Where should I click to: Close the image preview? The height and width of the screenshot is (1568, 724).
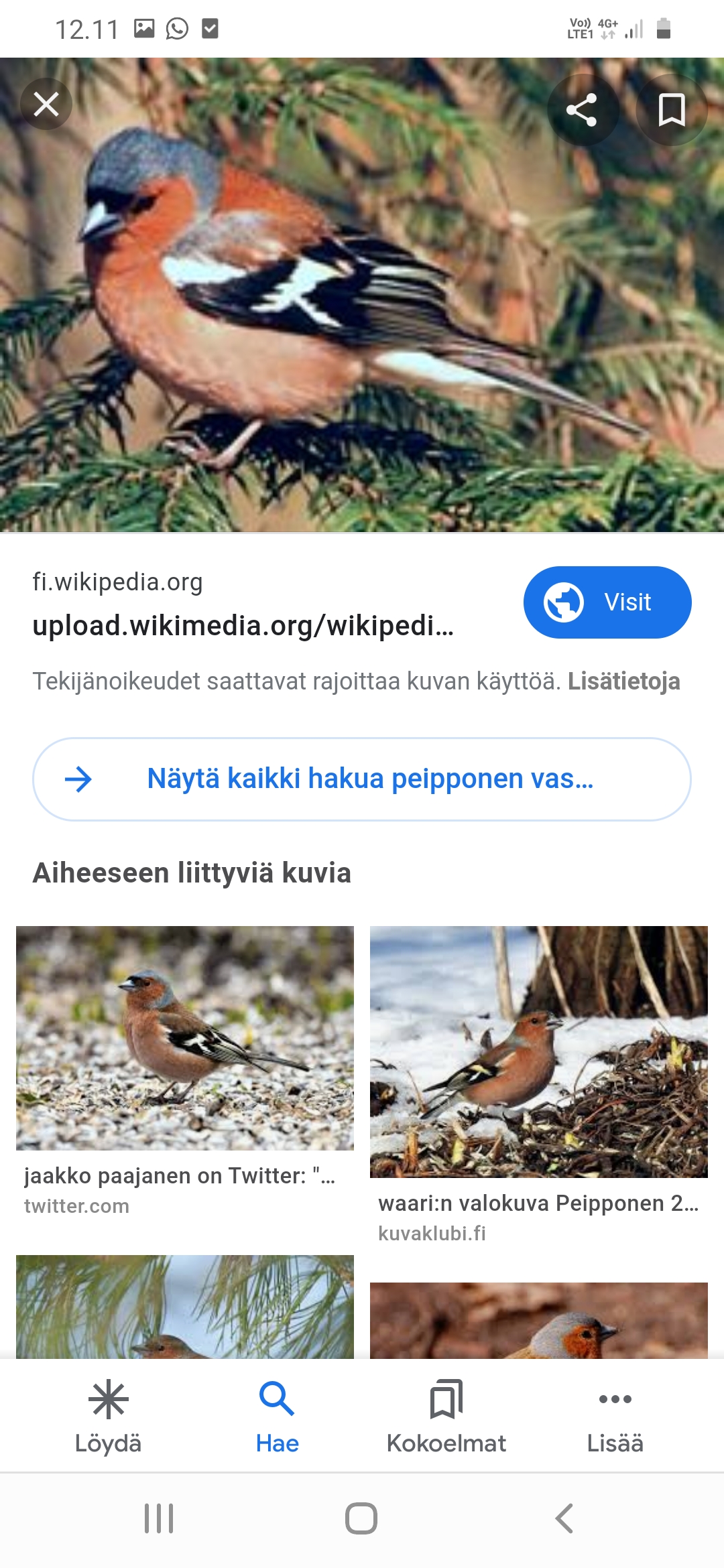tap(46, 105)
